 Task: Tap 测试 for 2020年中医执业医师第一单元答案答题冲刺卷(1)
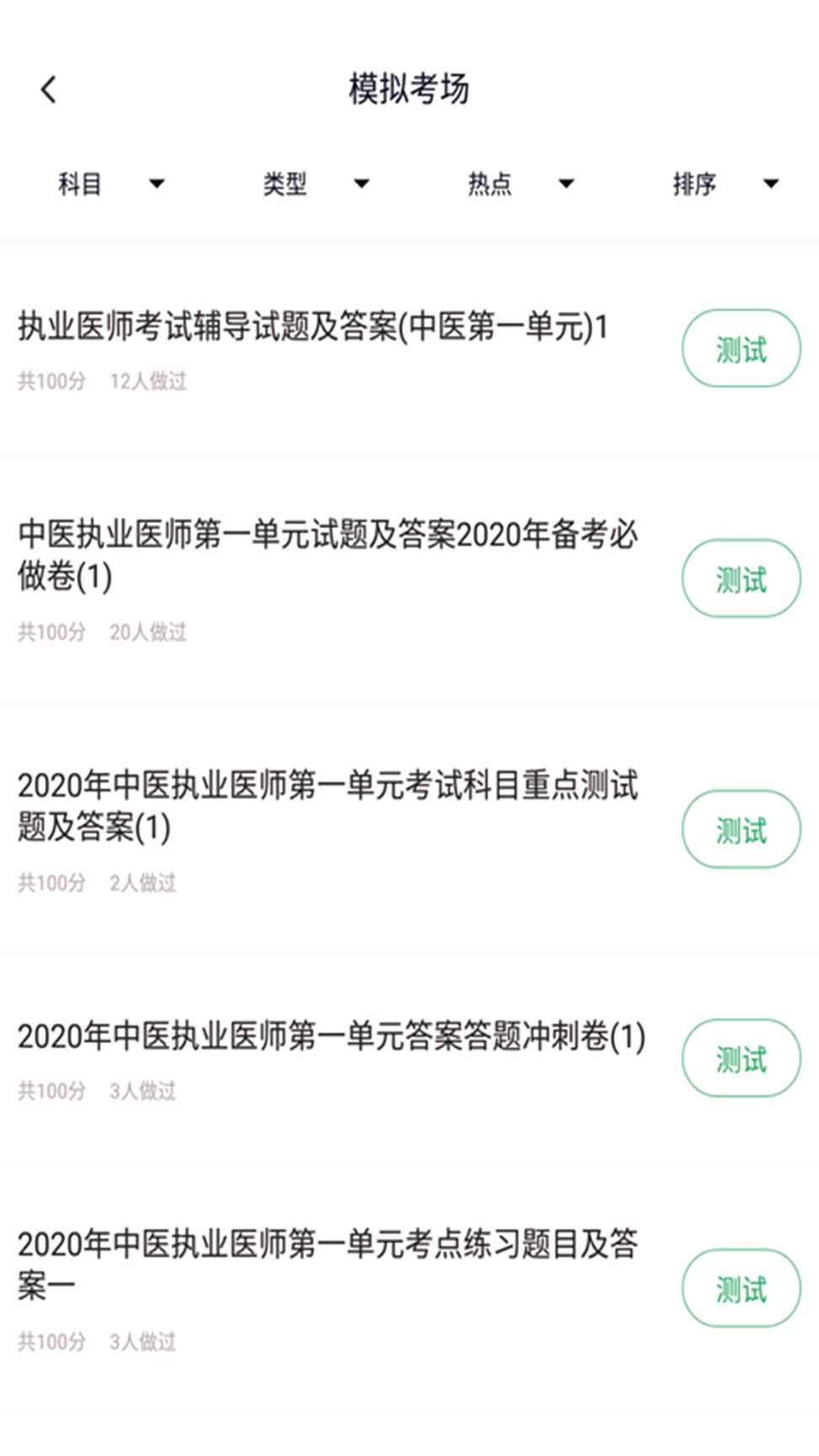[741, 1058]
